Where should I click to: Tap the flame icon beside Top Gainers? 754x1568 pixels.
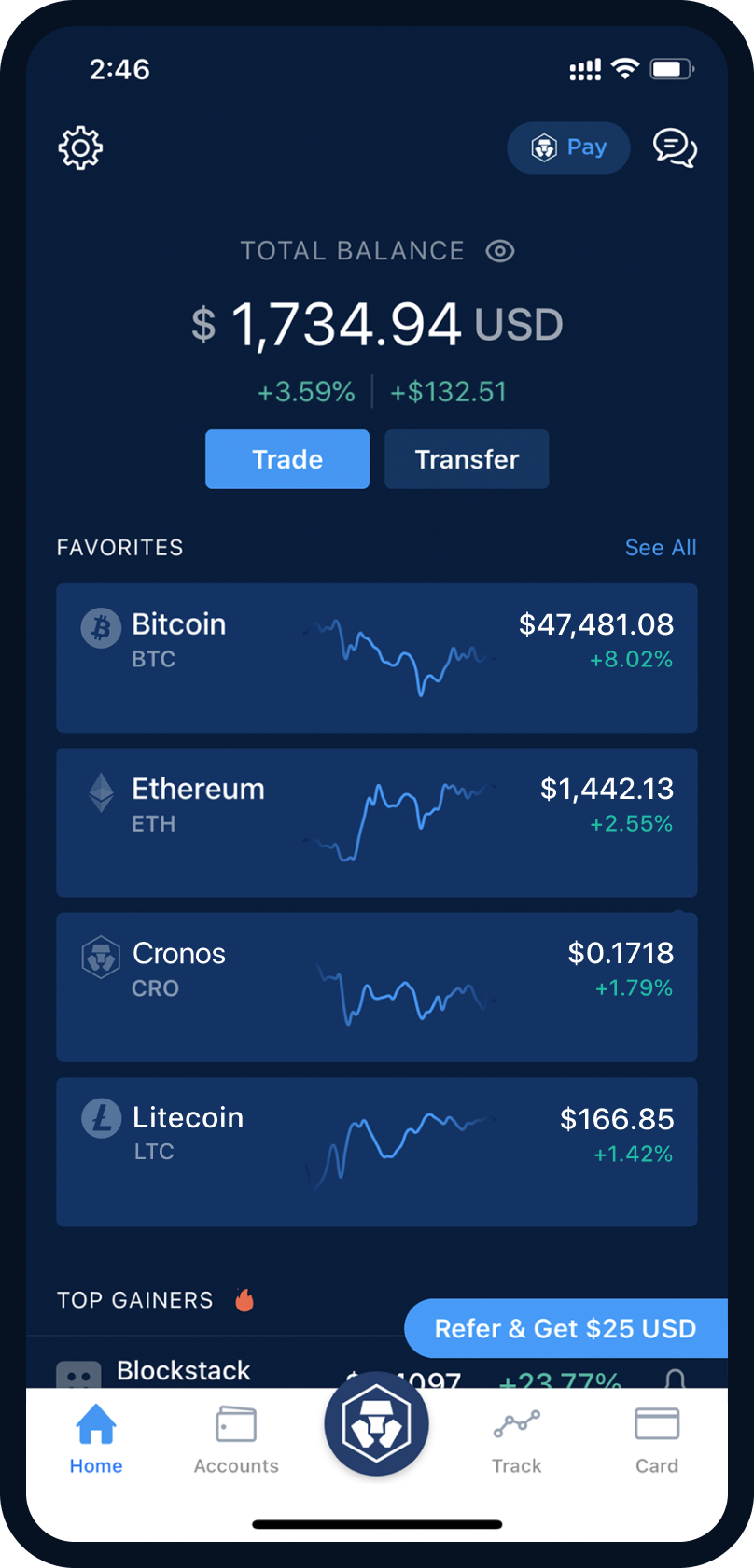pos(244,1299)
